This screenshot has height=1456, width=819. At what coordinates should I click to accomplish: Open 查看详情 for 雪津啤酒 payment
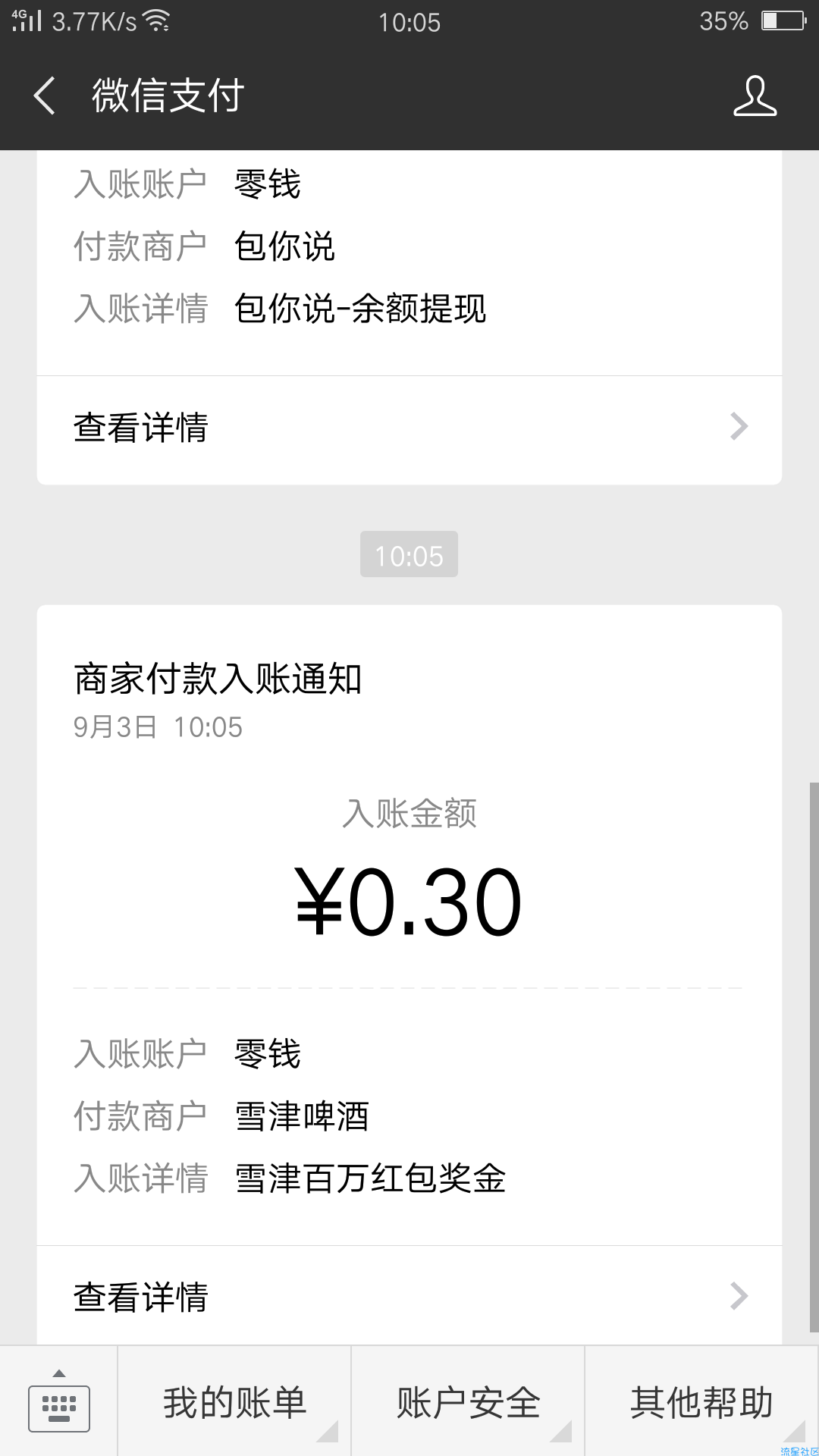(409, 1296)
